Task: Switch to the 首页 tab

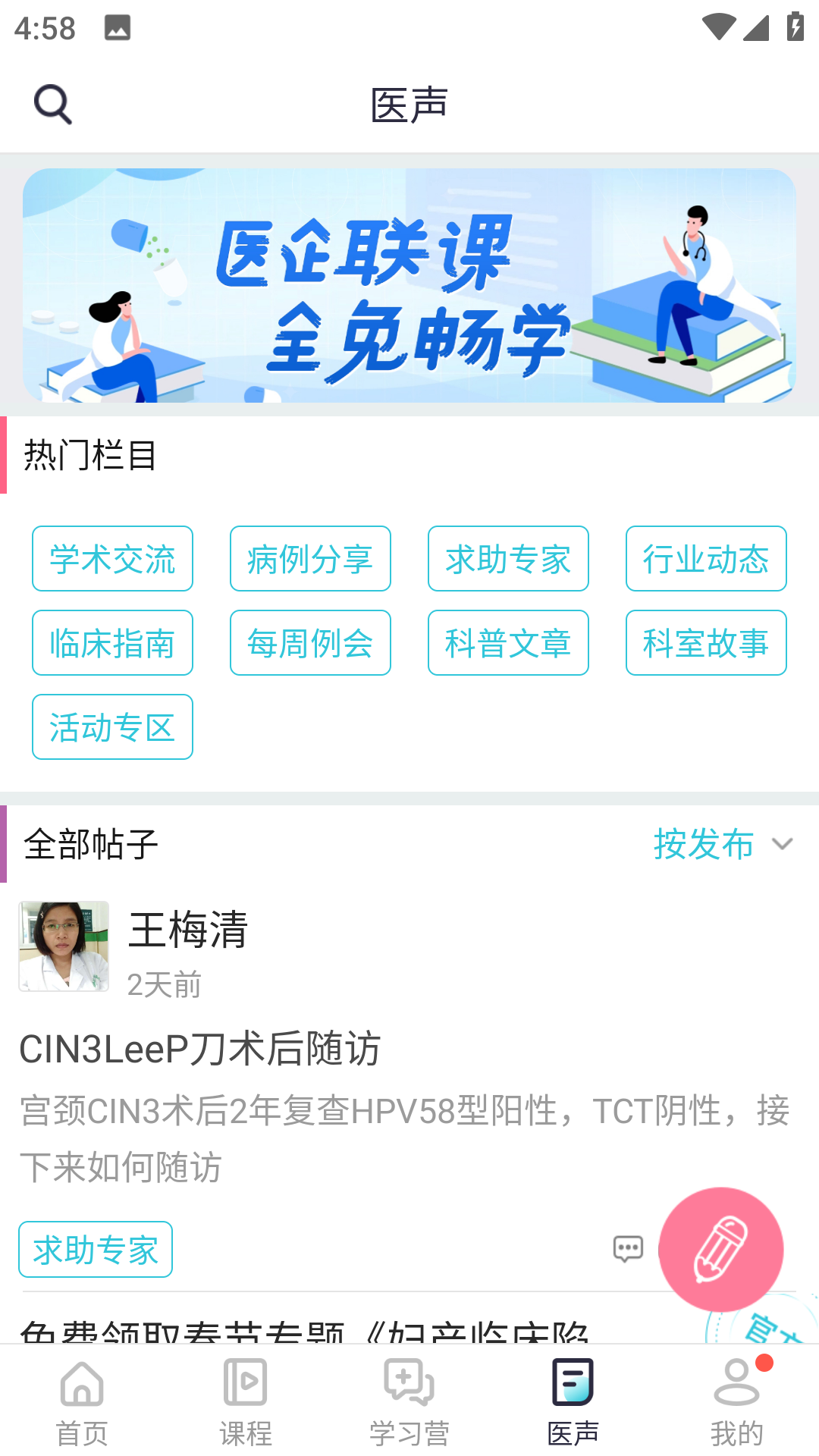Action: tap(82, 1401)
